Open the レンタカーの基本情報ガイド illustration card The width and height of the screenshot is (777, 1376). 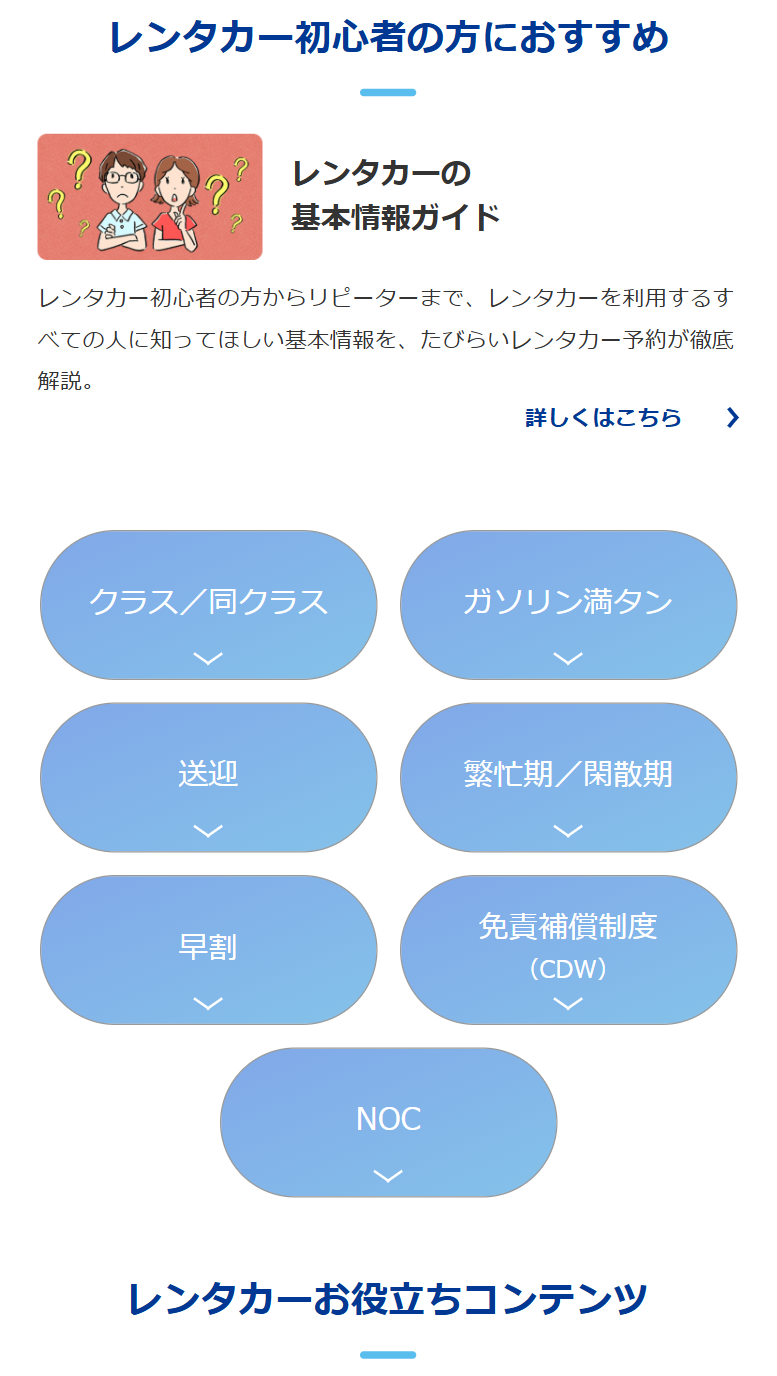[x=150, y=197]
